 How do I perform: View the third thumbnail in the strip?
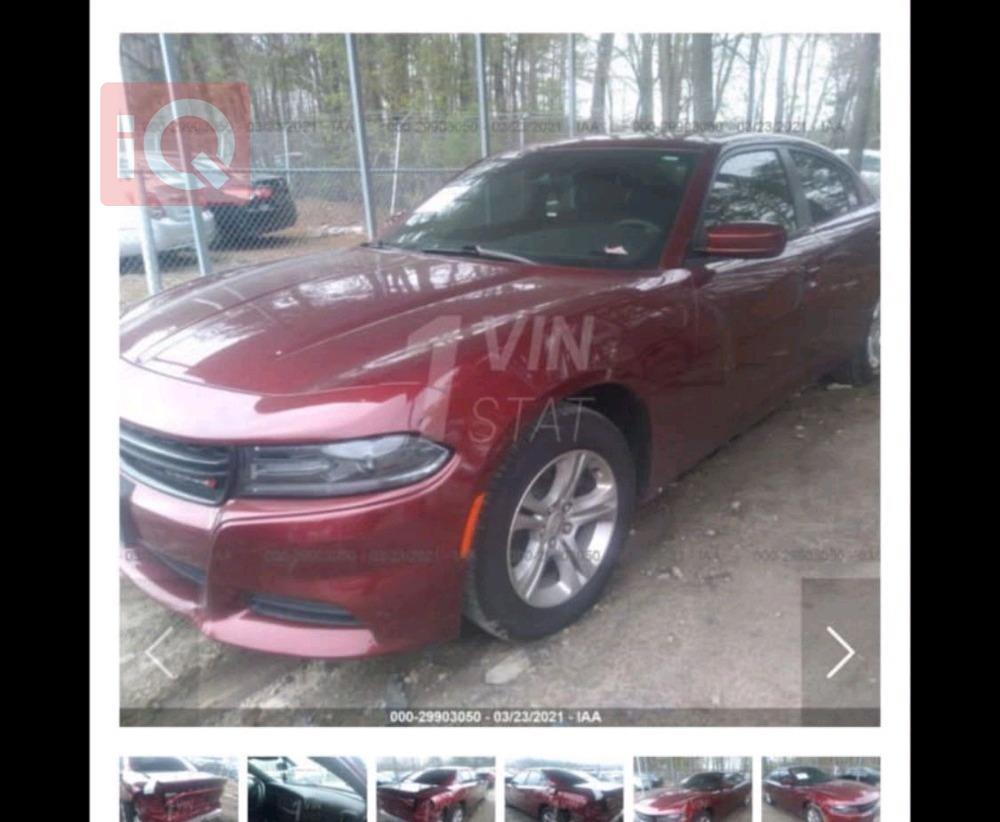(435, 788)
